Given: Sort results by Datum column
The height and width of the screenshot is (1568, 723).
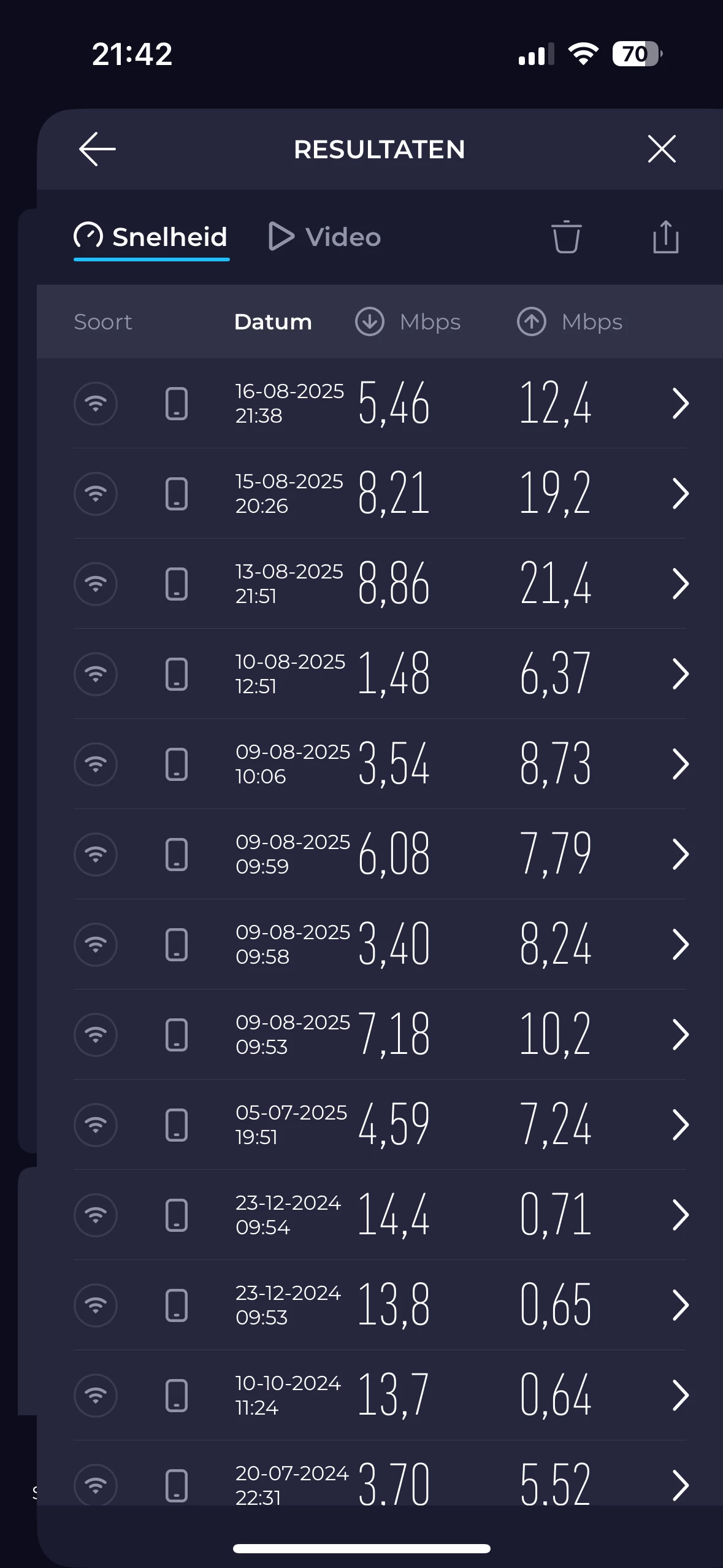Looking at the screenshot, I should (273, 322).
